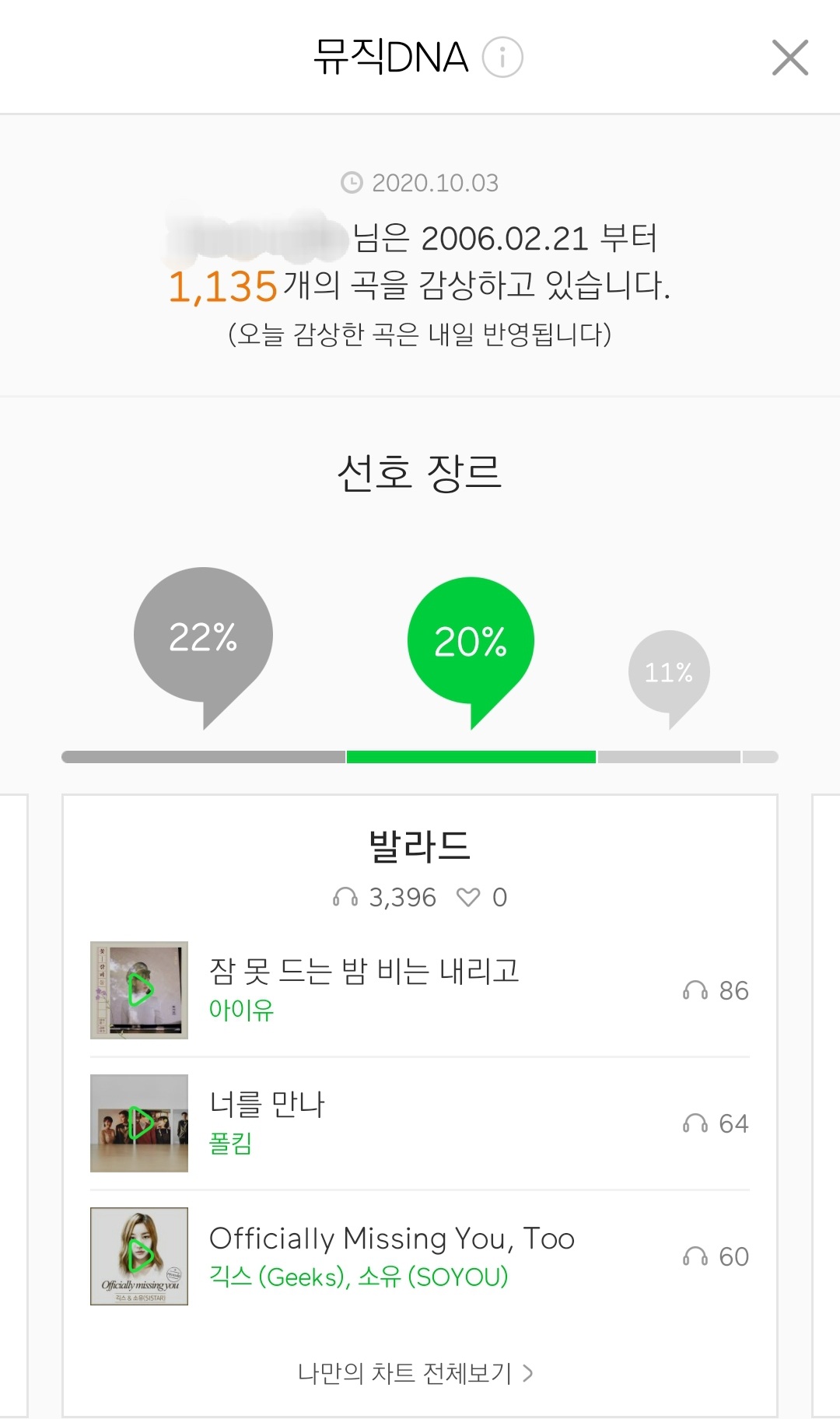Open the info icon next to 뮤직DNA

502,58
